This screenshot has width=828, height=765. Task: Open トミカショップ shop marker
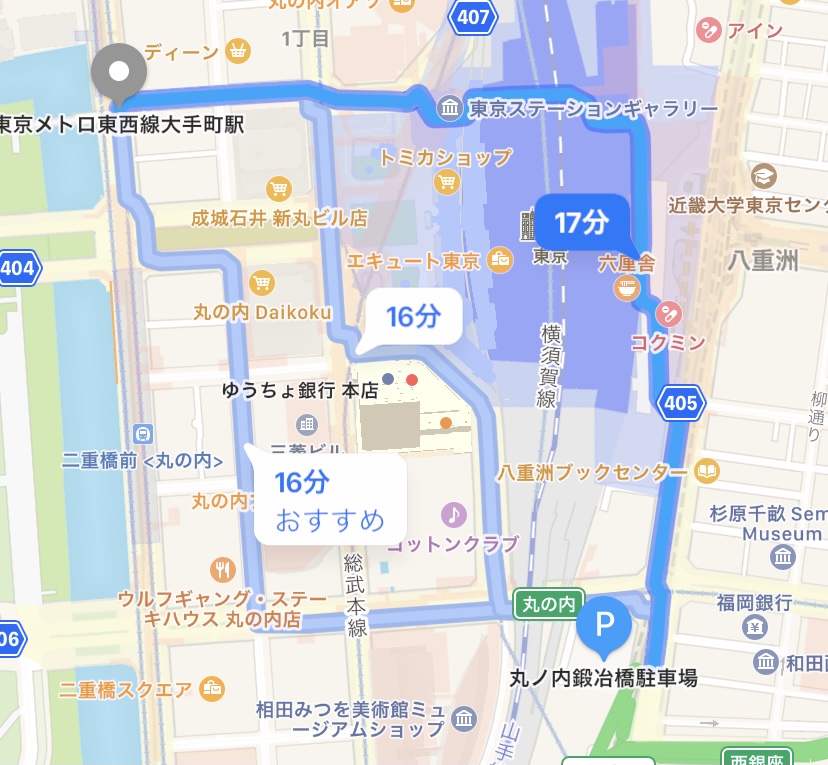point(447,182)
